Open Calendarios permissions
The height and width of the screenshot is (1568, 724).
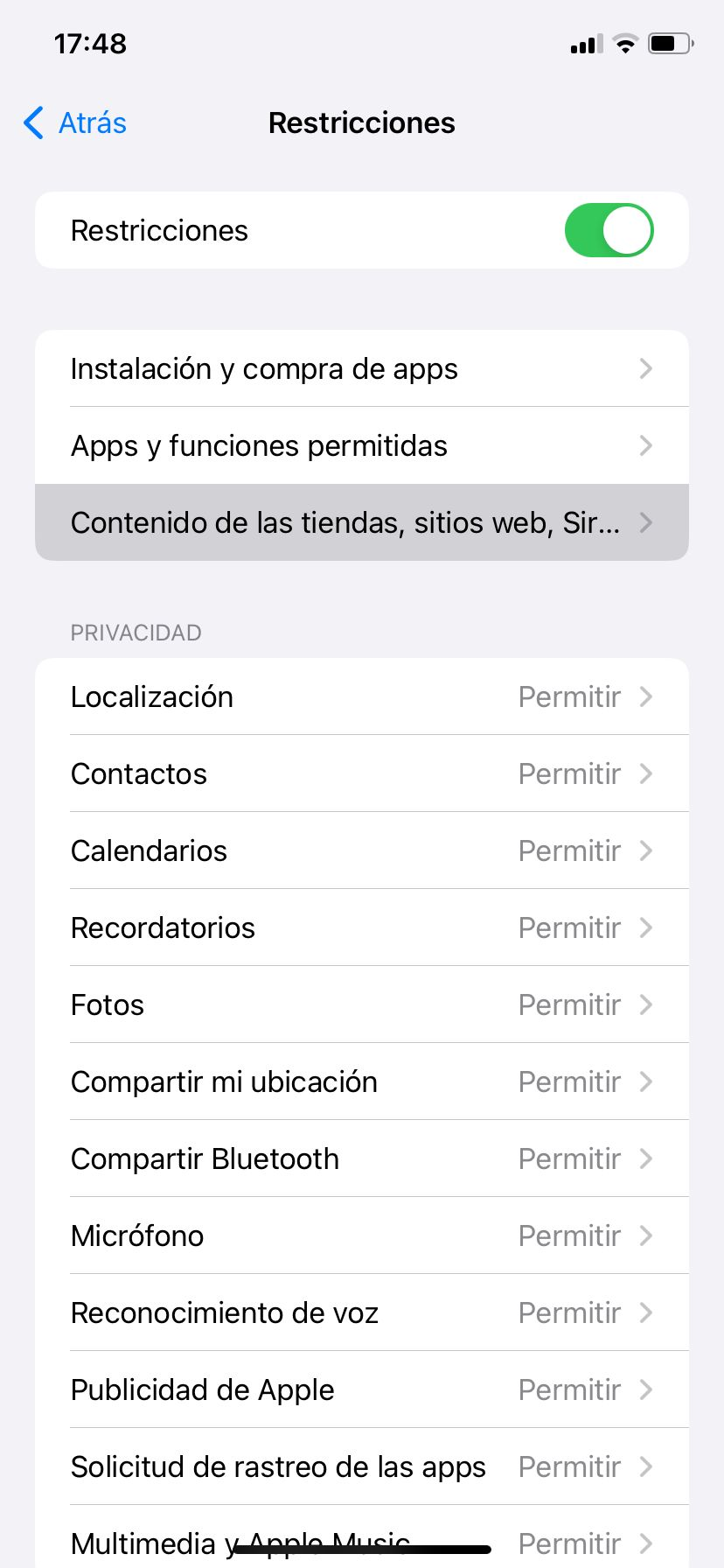point(361,851)
